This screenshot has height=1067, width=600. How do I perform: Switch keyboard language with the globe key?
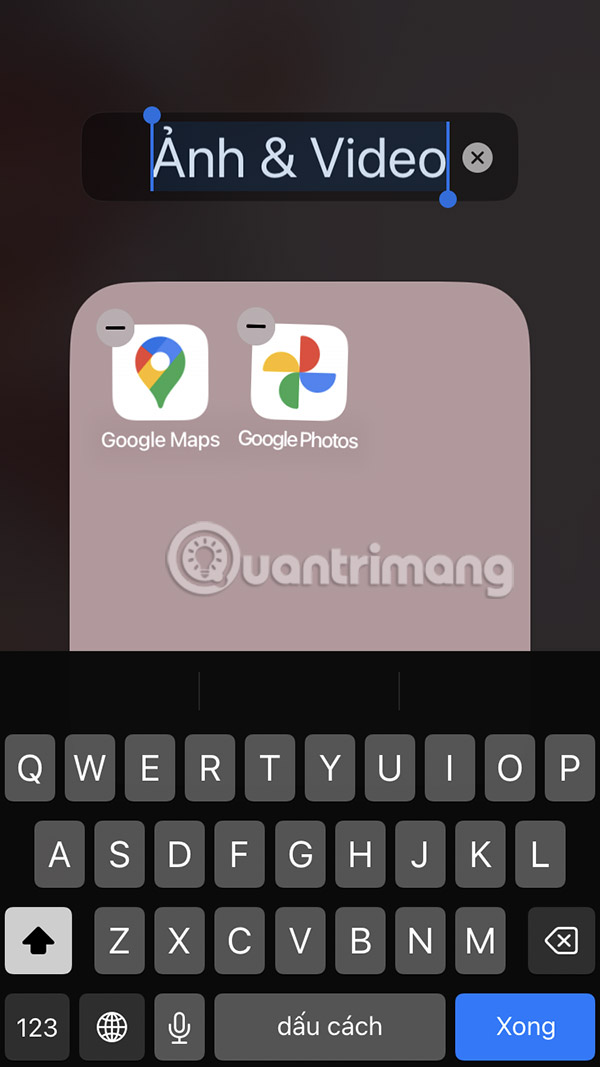(111, 1026)
